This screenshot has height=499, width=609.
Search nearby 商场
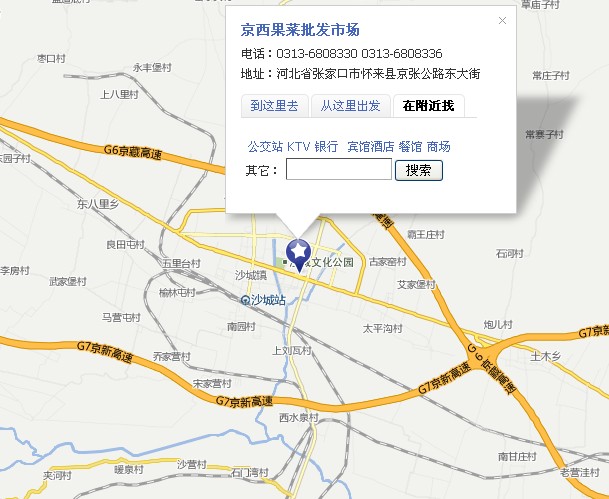[438, 147]
